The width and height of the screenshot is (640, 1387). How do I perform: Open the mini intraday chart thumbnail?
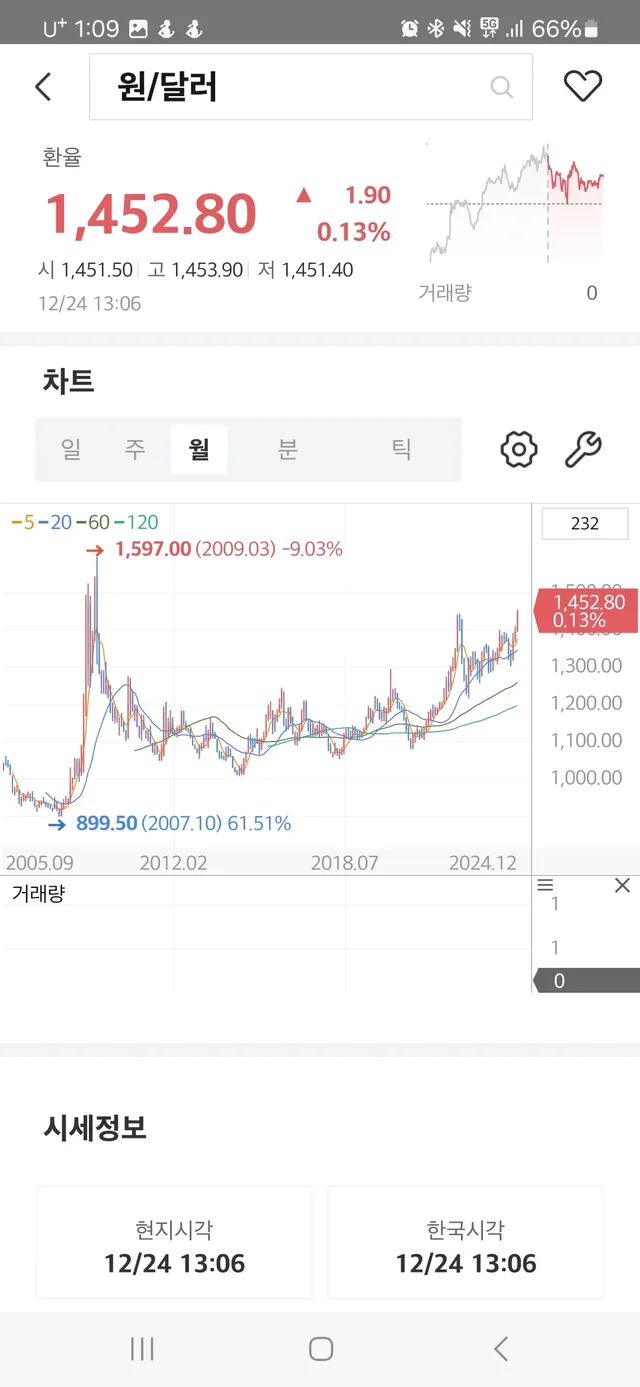515,205
